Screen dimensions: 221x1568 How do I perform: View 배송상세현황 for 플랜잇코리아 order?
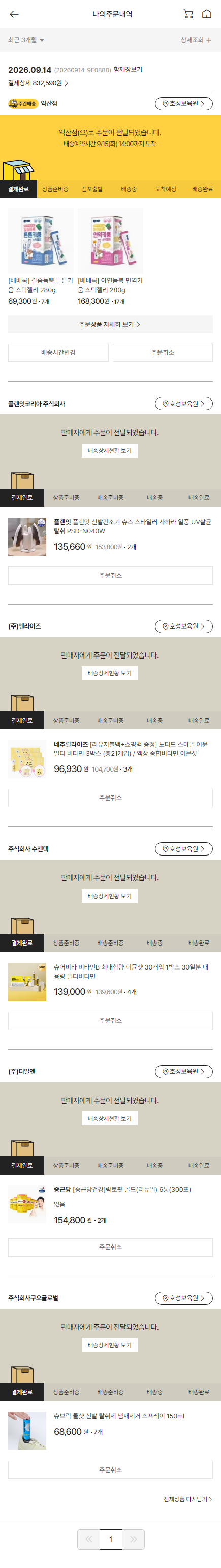pos(110,451)
